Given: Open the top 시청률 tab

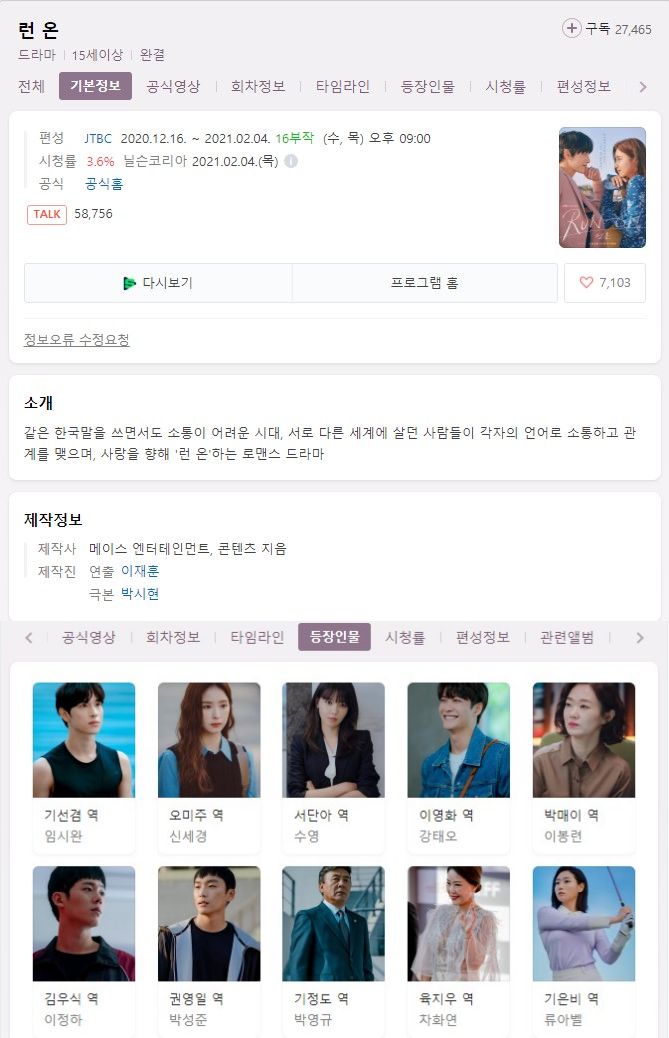Looking at the screenshot, I should (505, 86).
